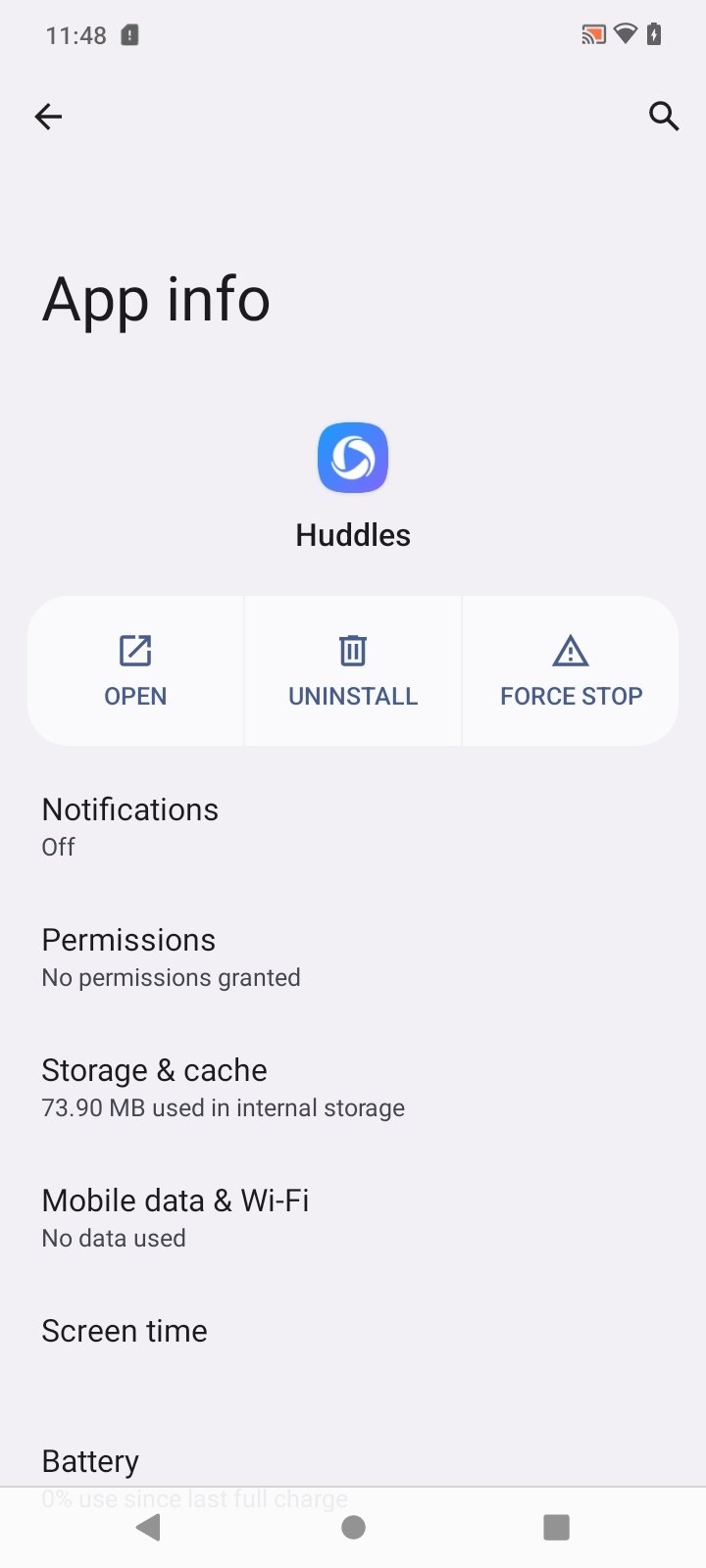
Task: Open Notifications settings for Huddles
Action: (x=353, y=826)
